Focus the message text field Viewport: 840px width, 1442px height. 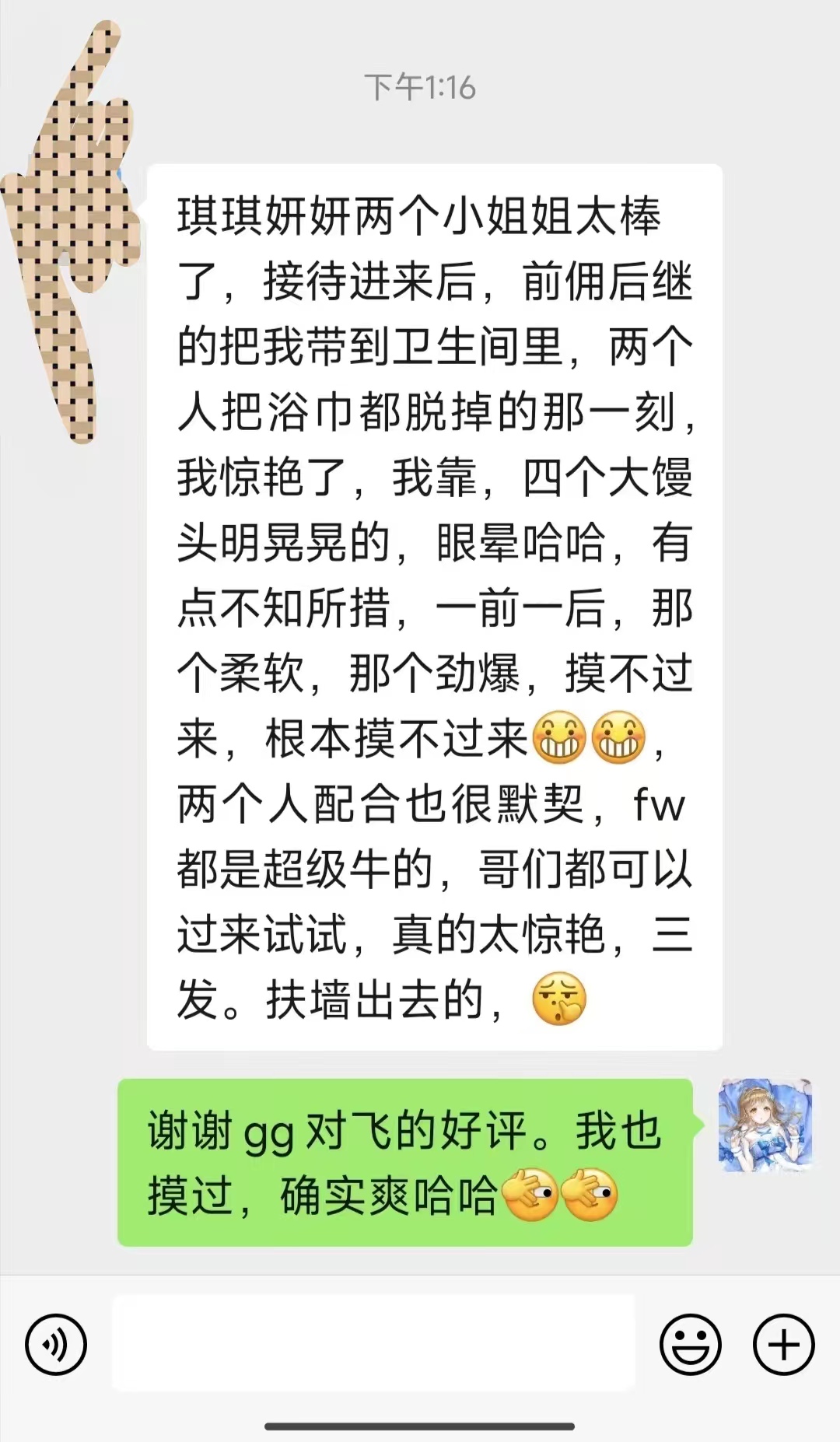click(373, 1343)
